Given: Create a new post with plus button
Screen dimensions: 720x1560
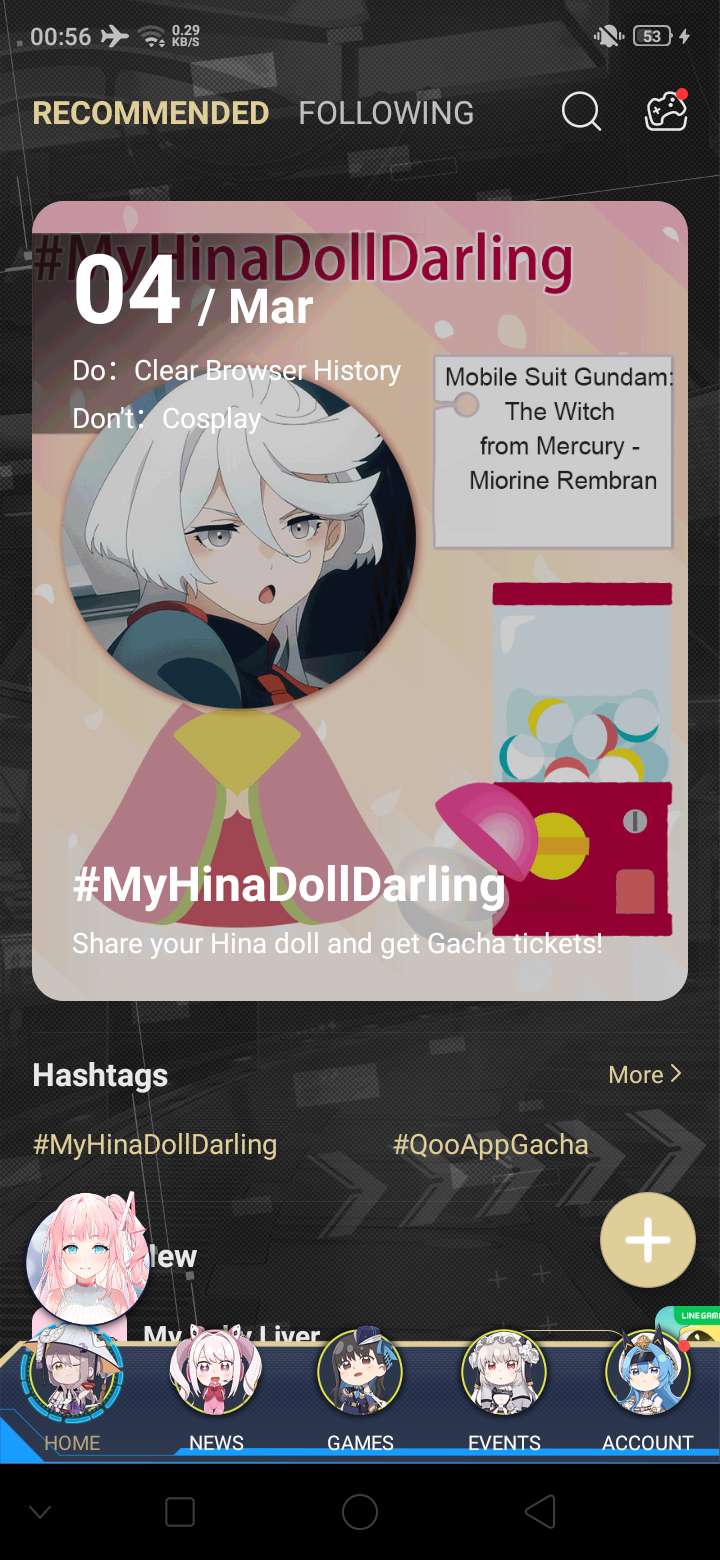Looking at the screenshot, I should 648,1240.
